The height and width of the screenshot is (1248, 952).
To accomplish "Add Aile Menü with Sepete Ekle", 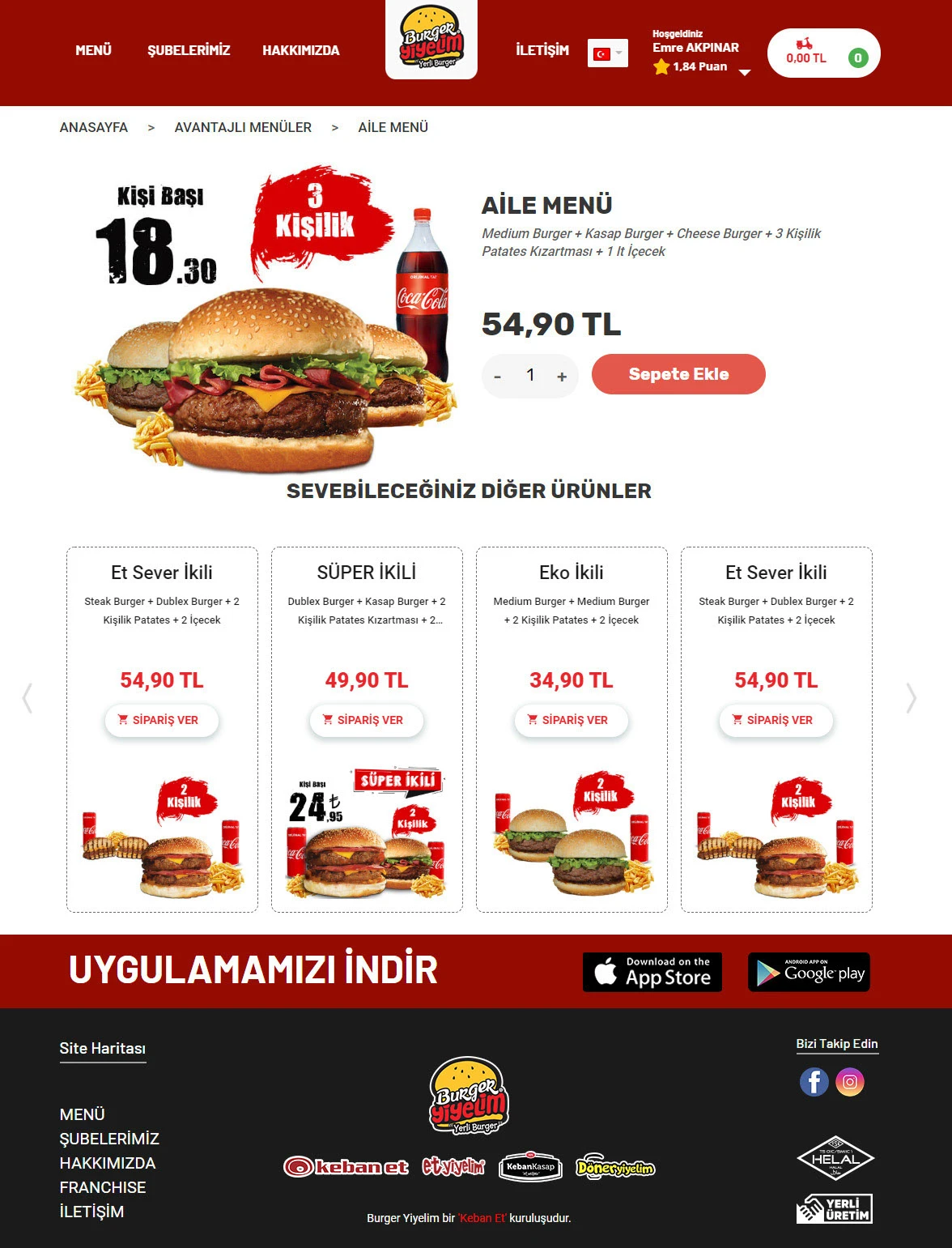I will pyautogui.click(x=678, y=374).
